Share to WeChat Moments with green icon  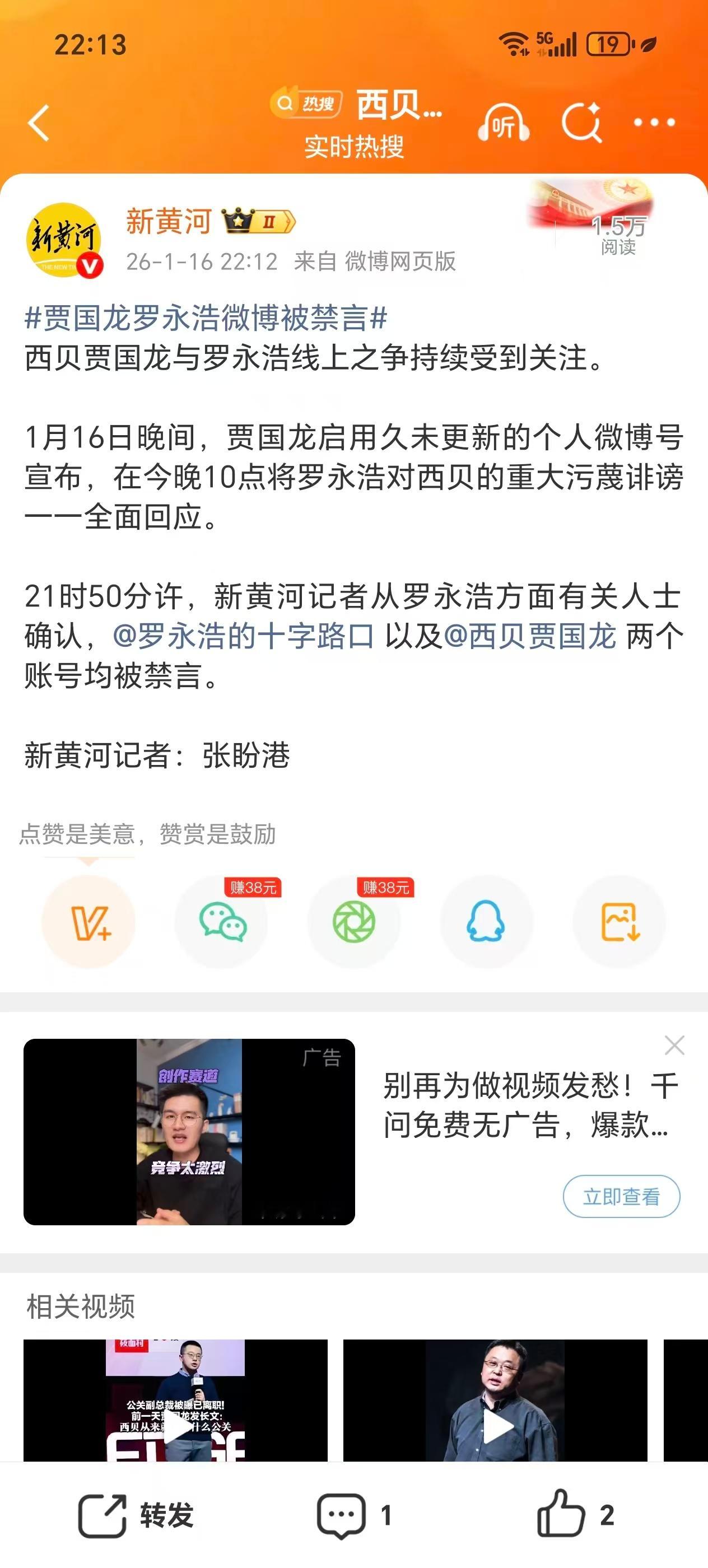click(x=355, y=922)
